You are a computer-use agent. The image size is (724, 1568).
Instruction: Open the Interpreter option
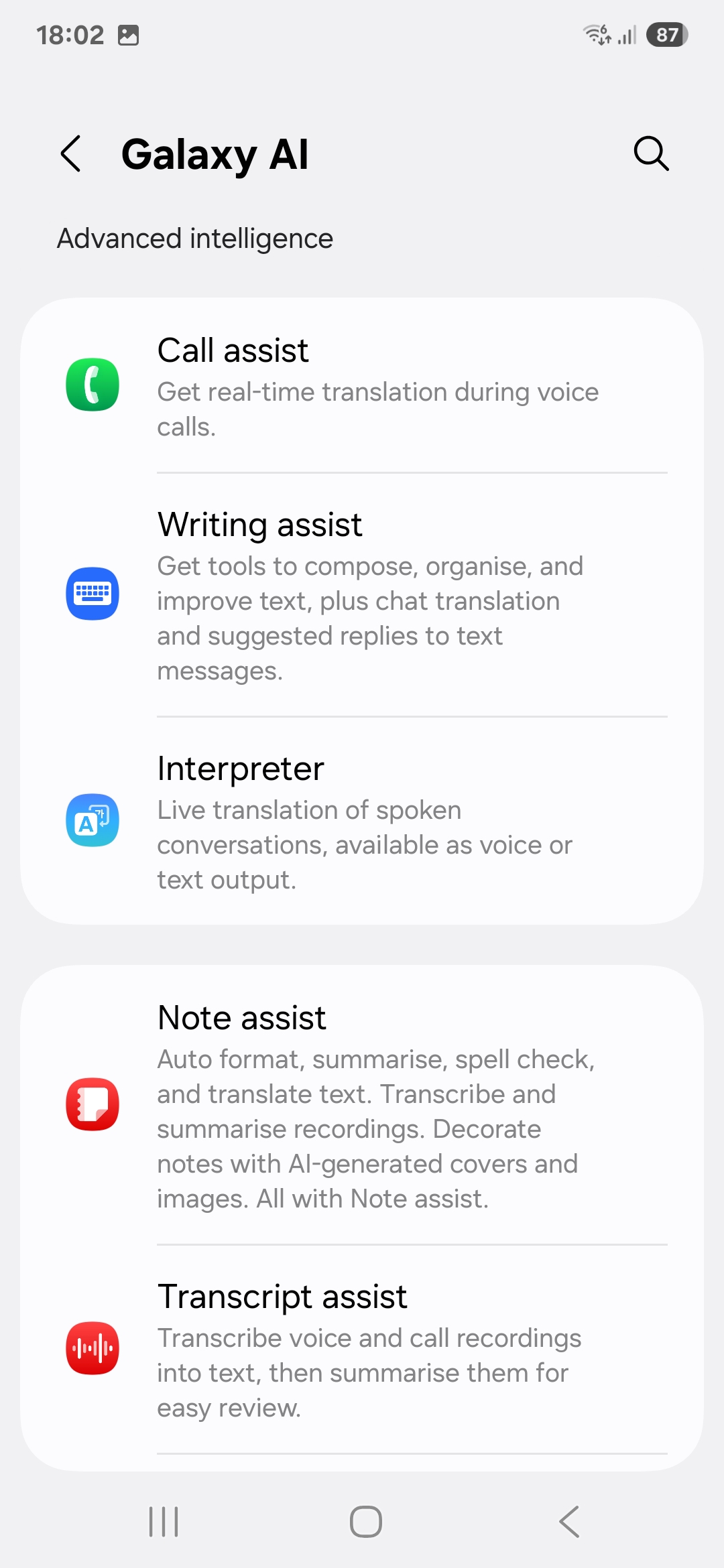362,822
